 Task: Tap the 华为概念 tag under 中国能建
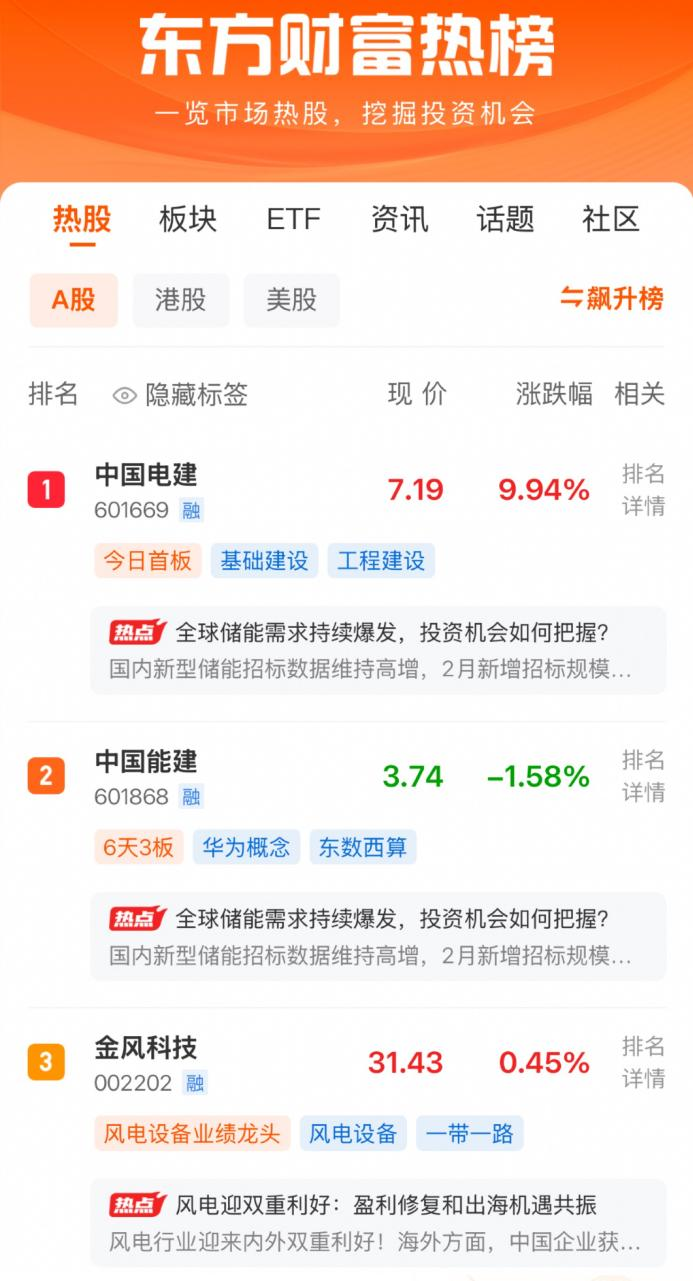coord(246,848)
